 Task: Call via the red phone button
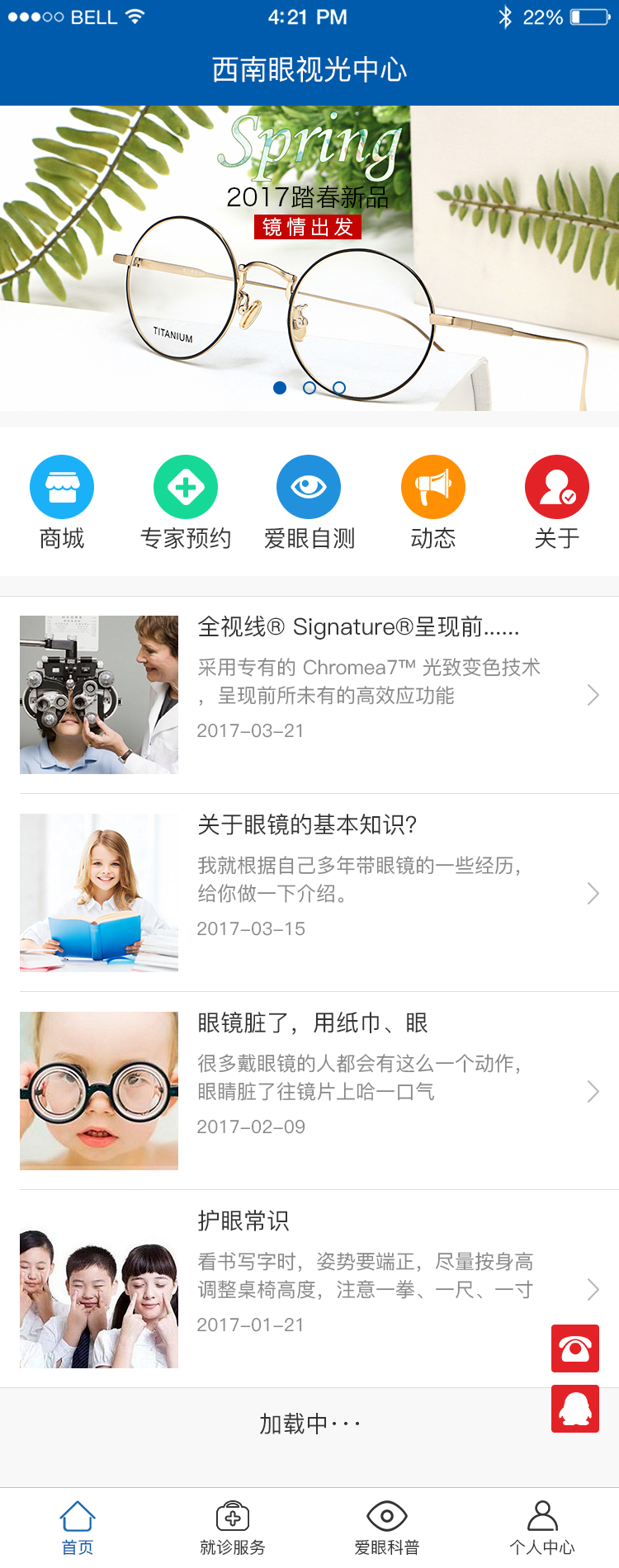click(575, 1348)
